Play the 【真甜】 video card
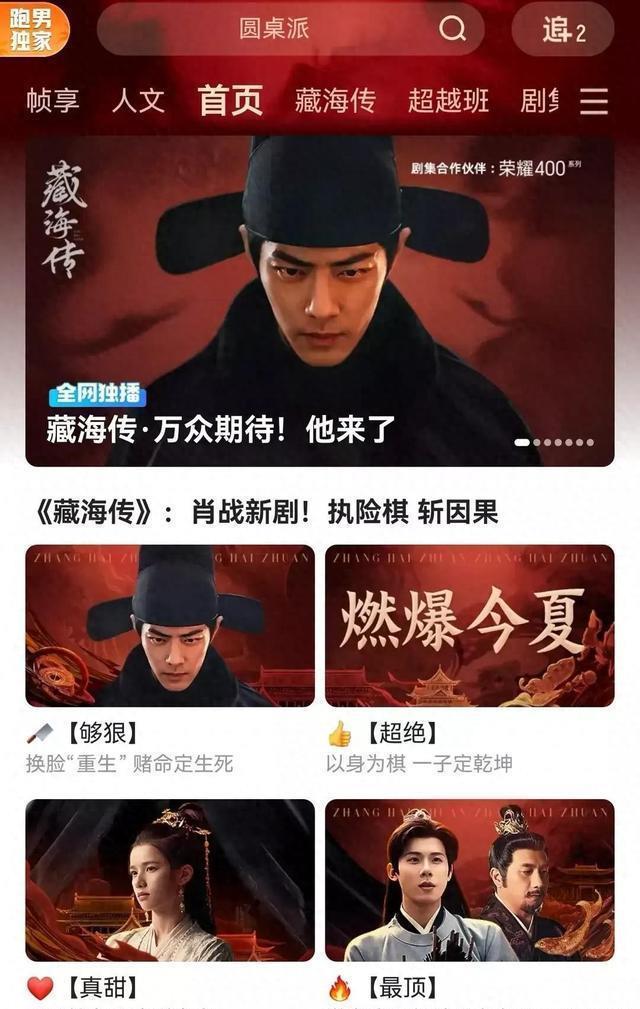This screenshot has height=1009, width=640. [x=170, y=880]
